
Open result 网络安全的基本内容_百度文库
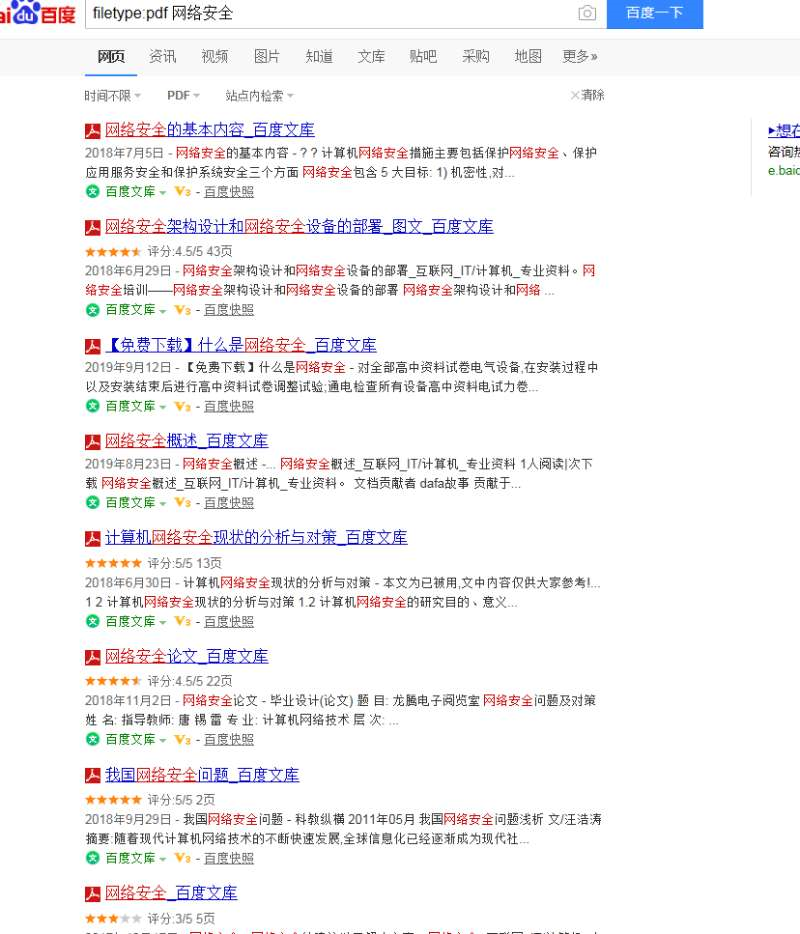210,130
